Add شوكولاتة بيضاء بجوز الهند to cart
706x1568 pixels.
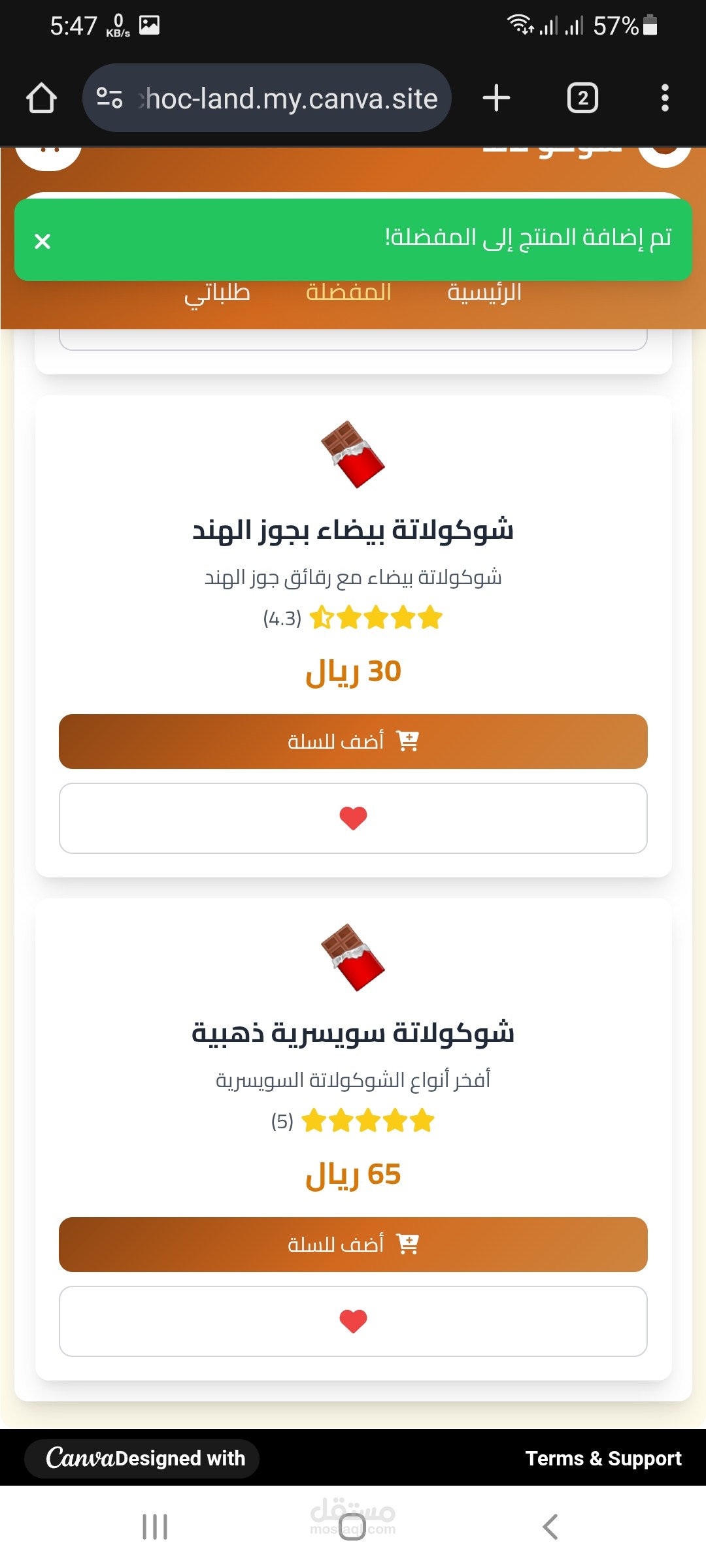pos(353,742)
